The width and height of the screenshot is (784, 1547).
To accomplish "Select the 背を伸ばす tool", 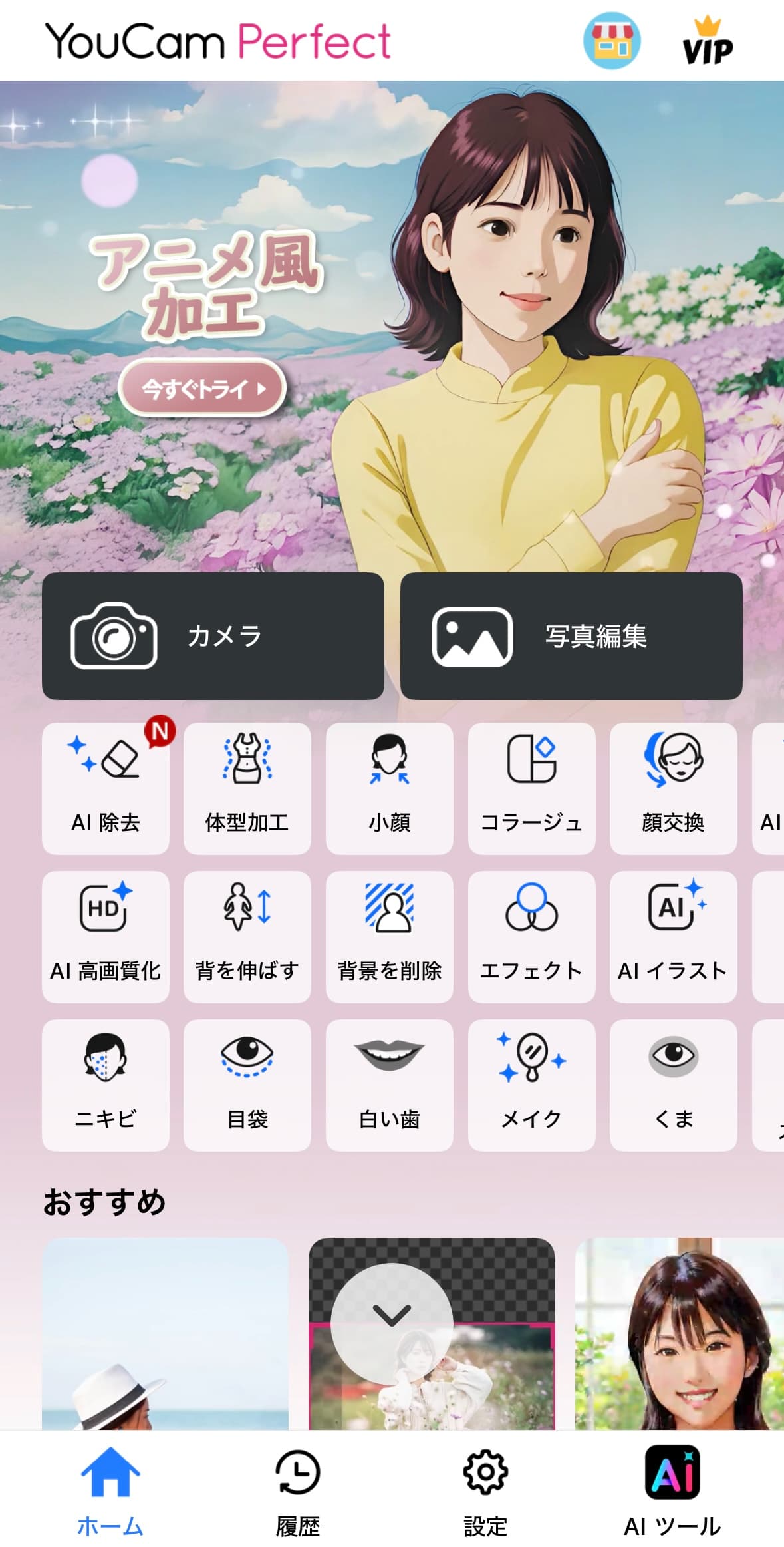I will (x=247, y=936).
